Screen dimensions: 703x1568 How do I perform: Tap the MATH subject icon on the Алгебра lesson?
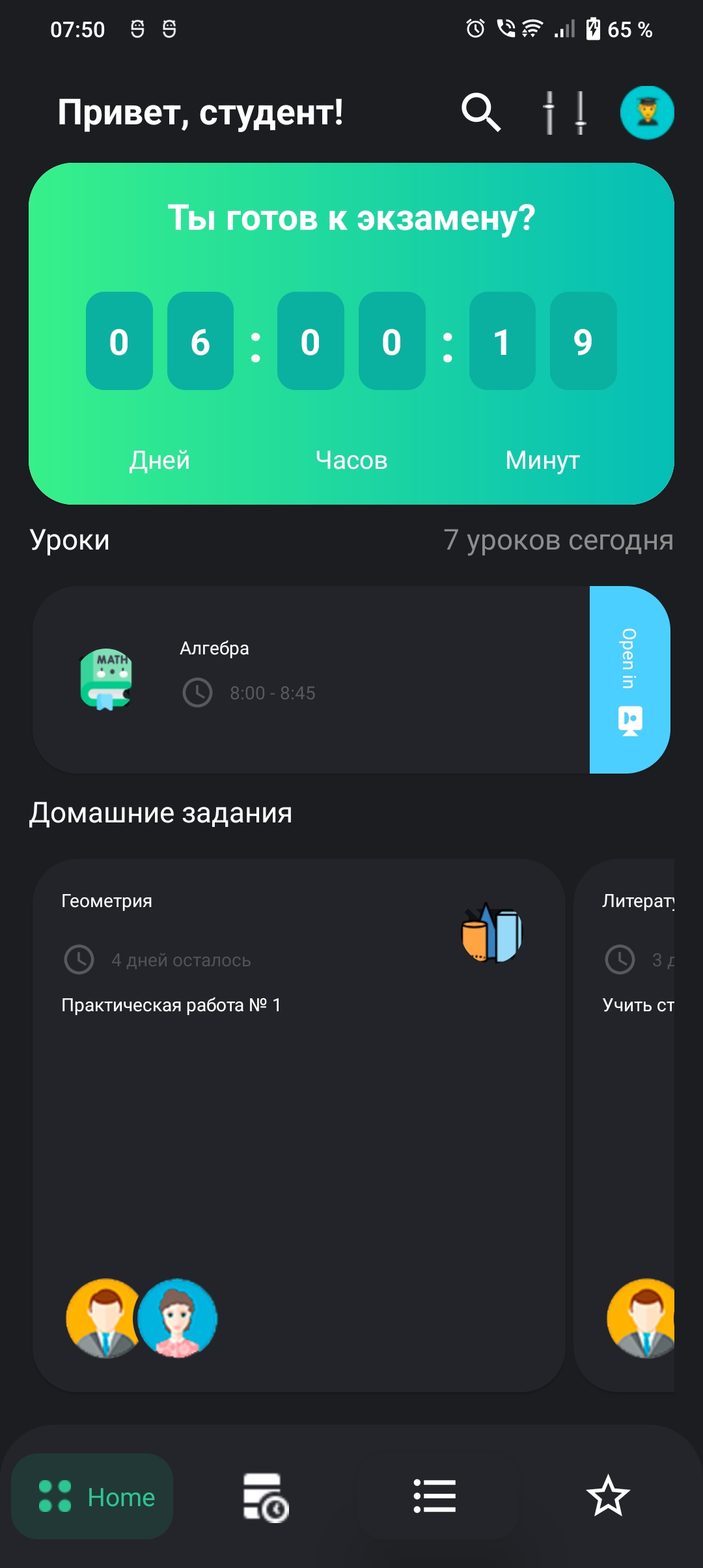(x=105, y=679)
